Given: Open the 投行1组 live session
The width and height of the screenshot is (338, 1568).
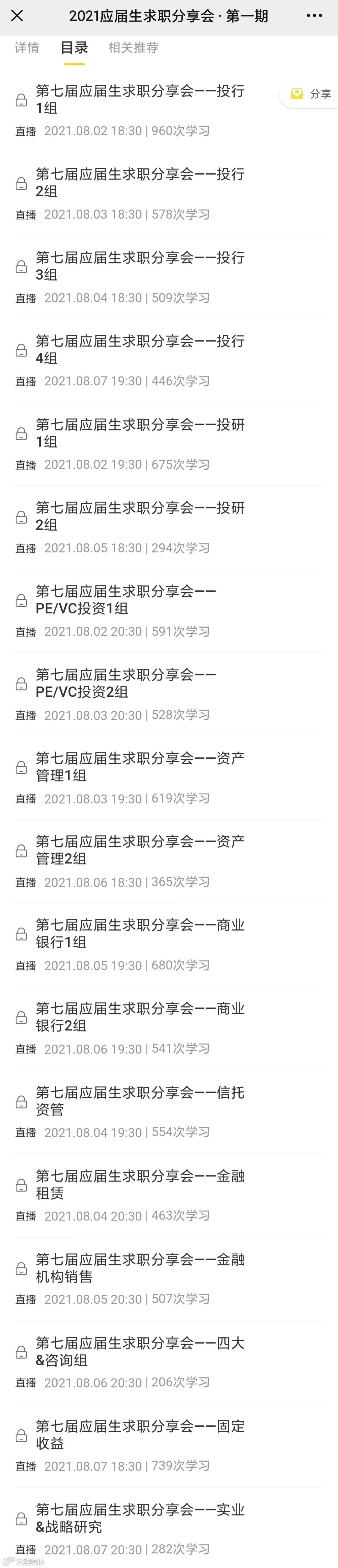Looking at the screenshot, I should click(140, 99).
